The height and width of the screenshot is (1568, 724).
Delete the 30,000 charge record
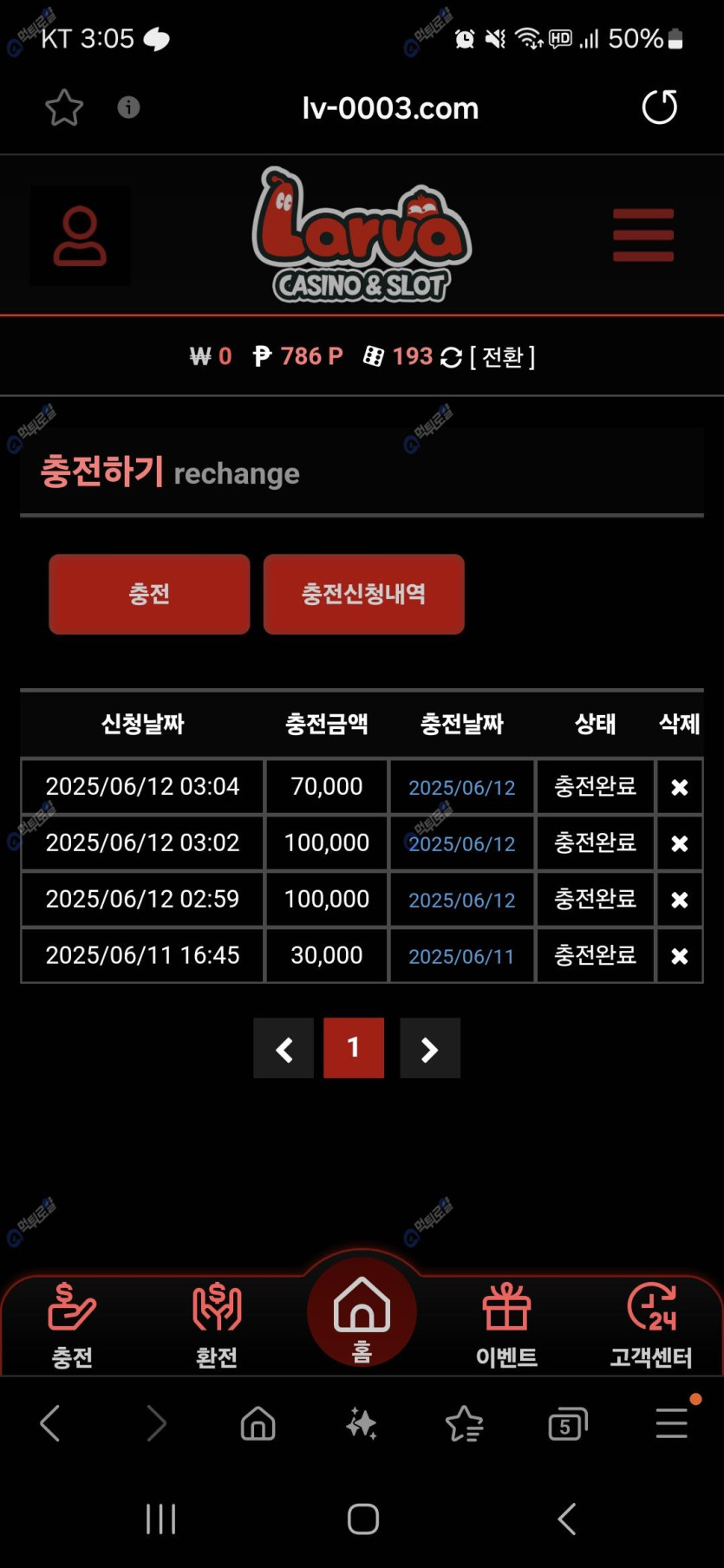point(680,956)
